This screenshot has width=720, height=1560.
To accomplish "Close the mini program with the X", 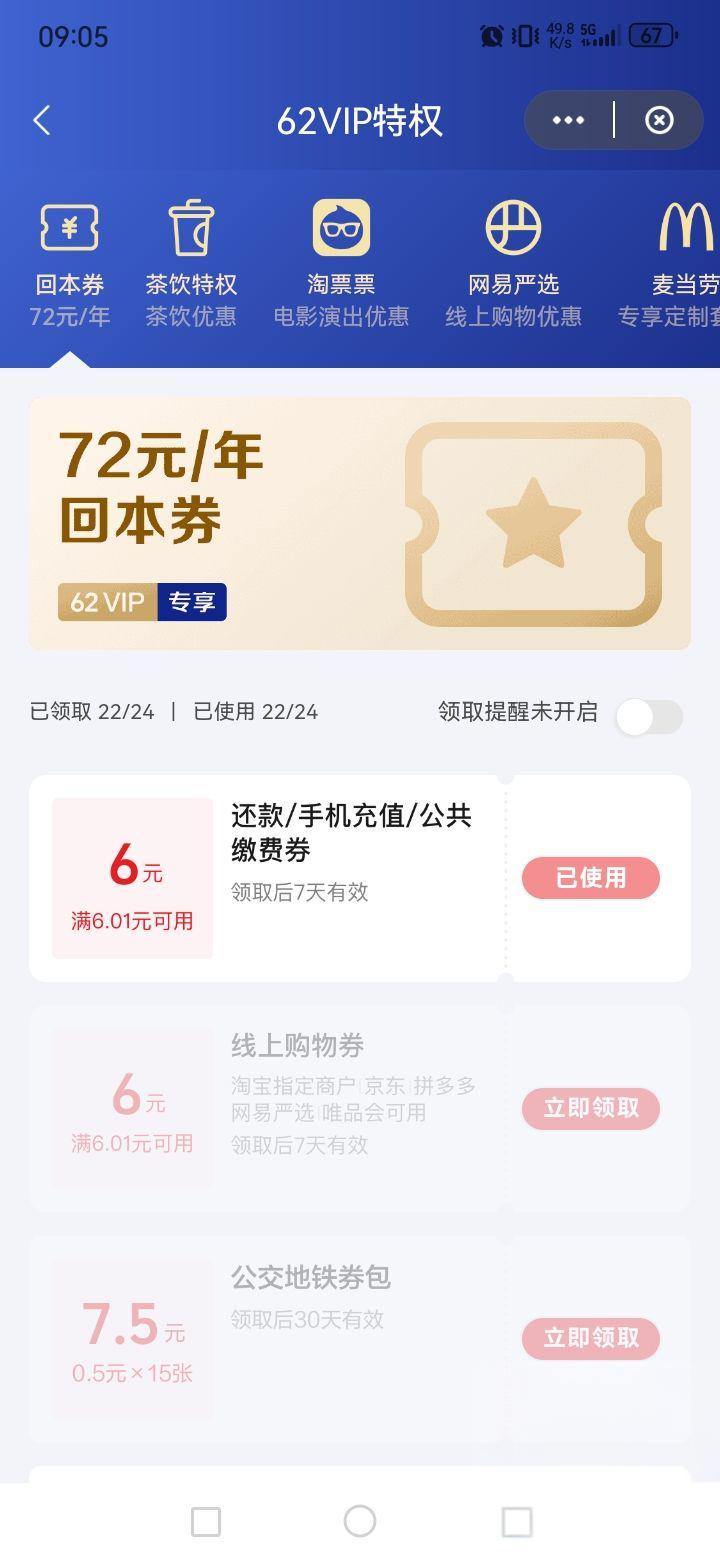I will click(x=659, y=121).
